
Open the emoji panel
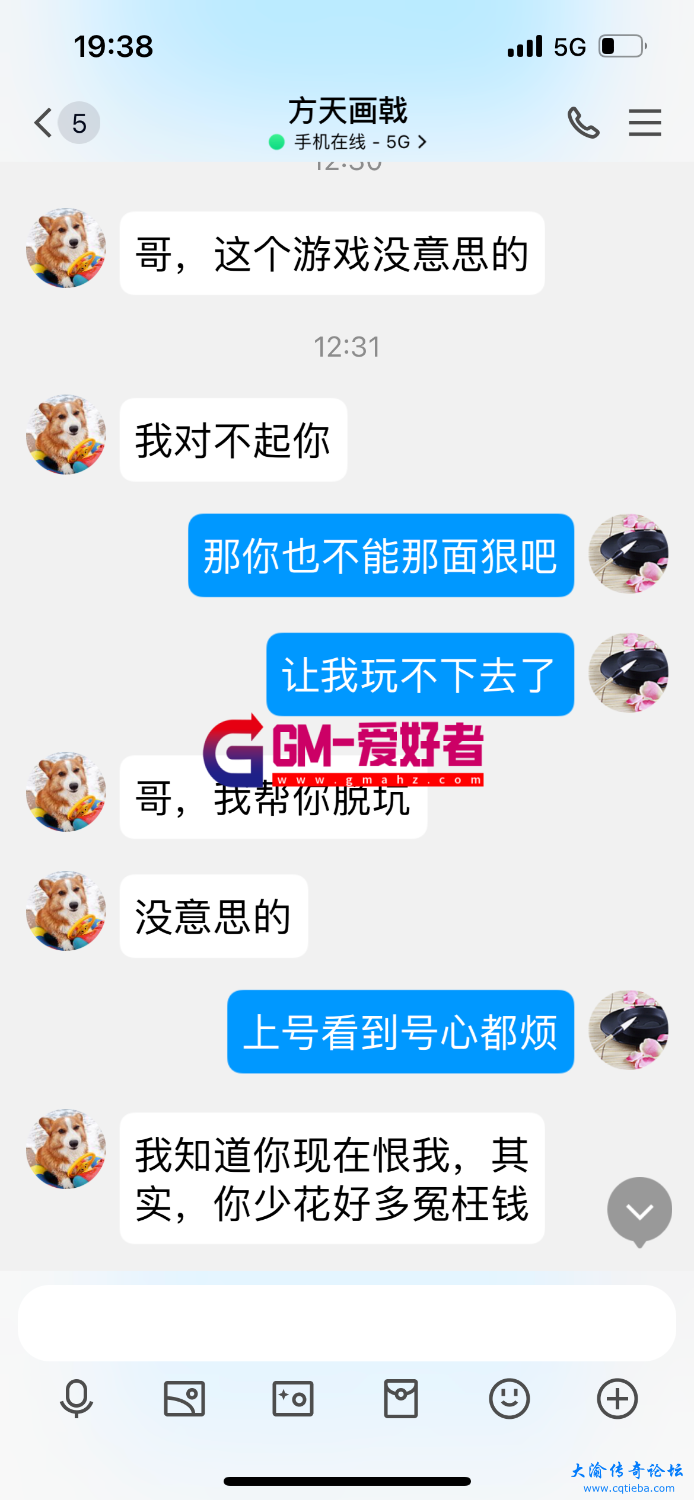coord(509,1399)
